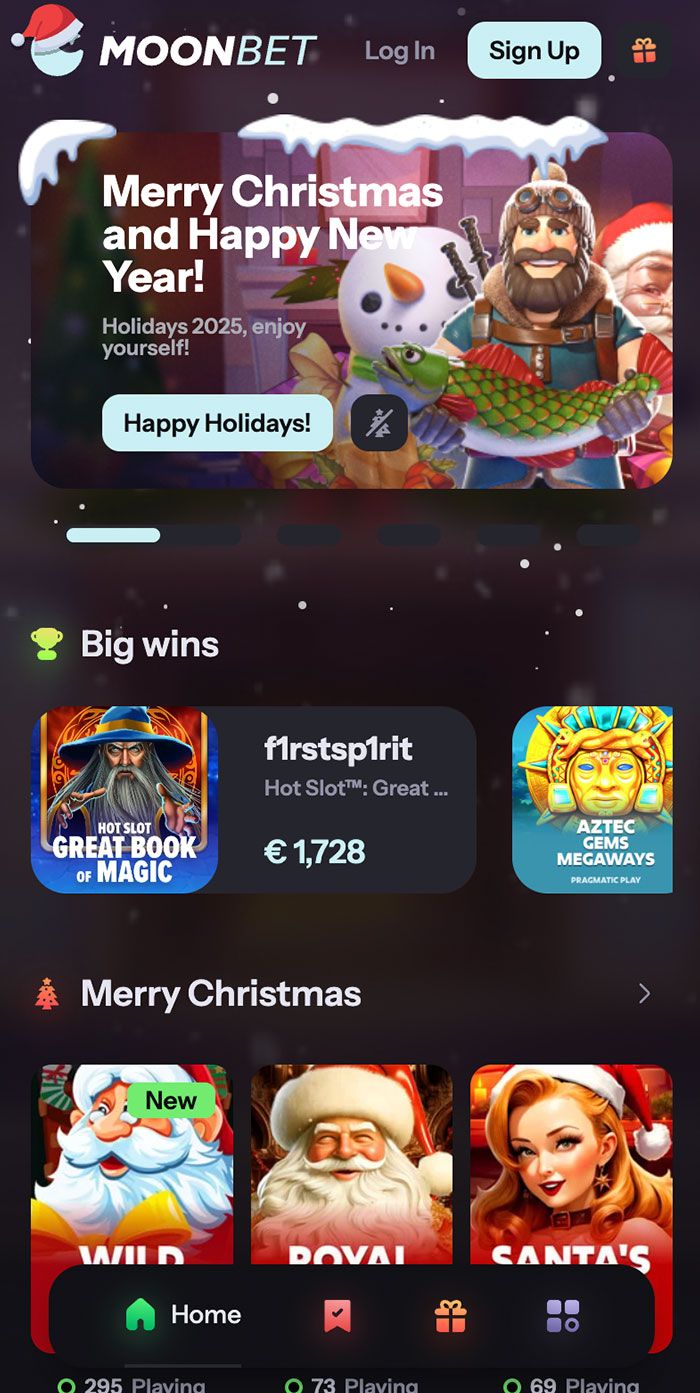Toggle the snow effect icon on the banner
Viewport: 700px width, 1393px height.
pos(379,423)
